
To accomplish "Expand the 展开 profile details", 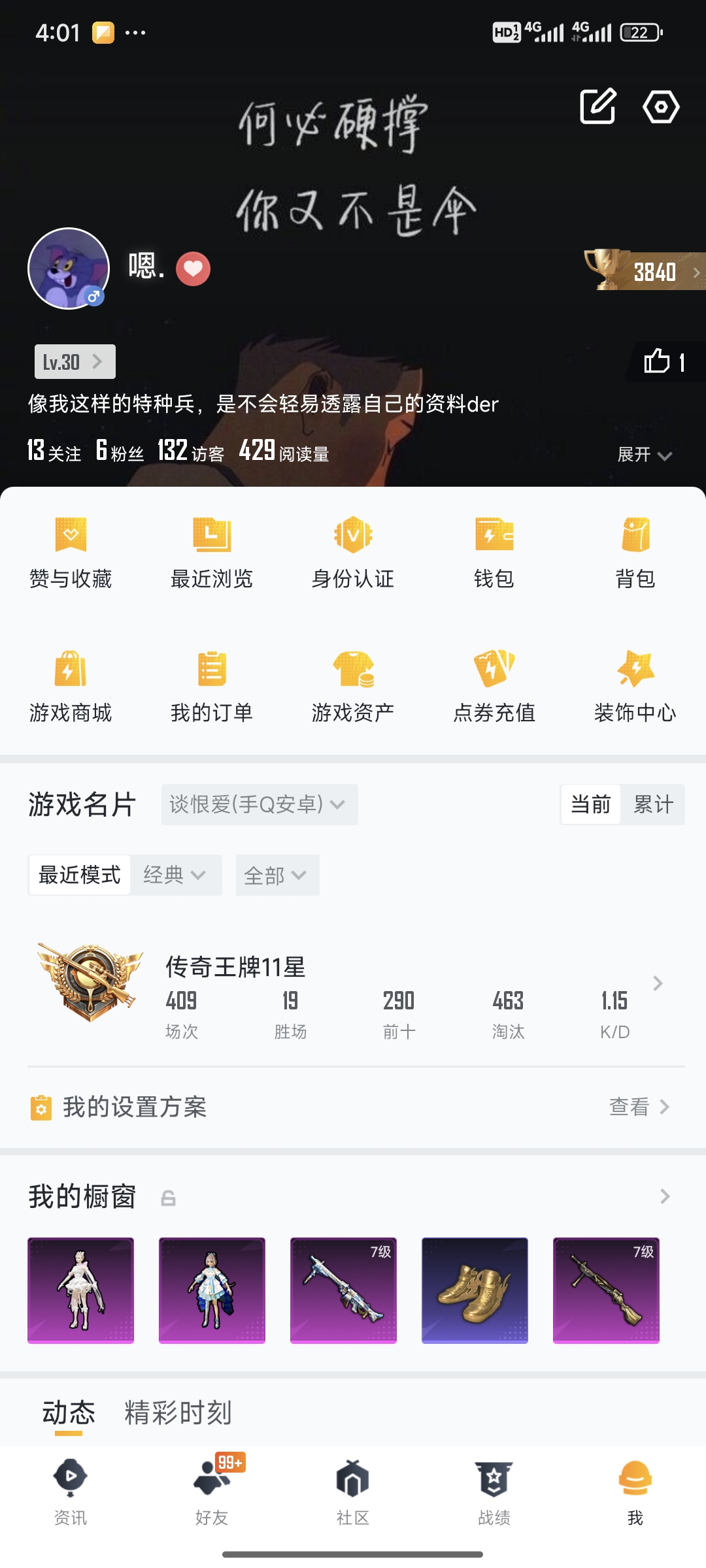I will click(643, 455).
